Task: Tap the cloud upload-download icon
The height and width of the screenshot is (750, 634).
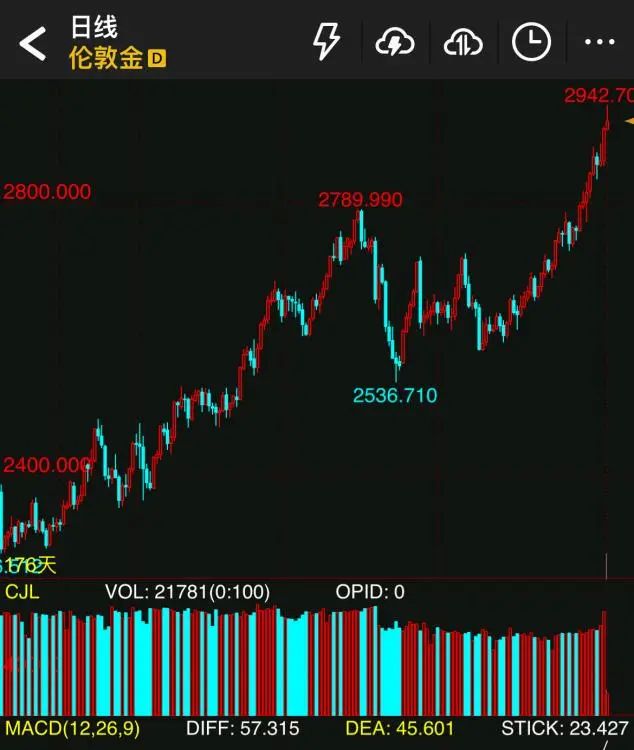Action: click(x=463, y=42)
